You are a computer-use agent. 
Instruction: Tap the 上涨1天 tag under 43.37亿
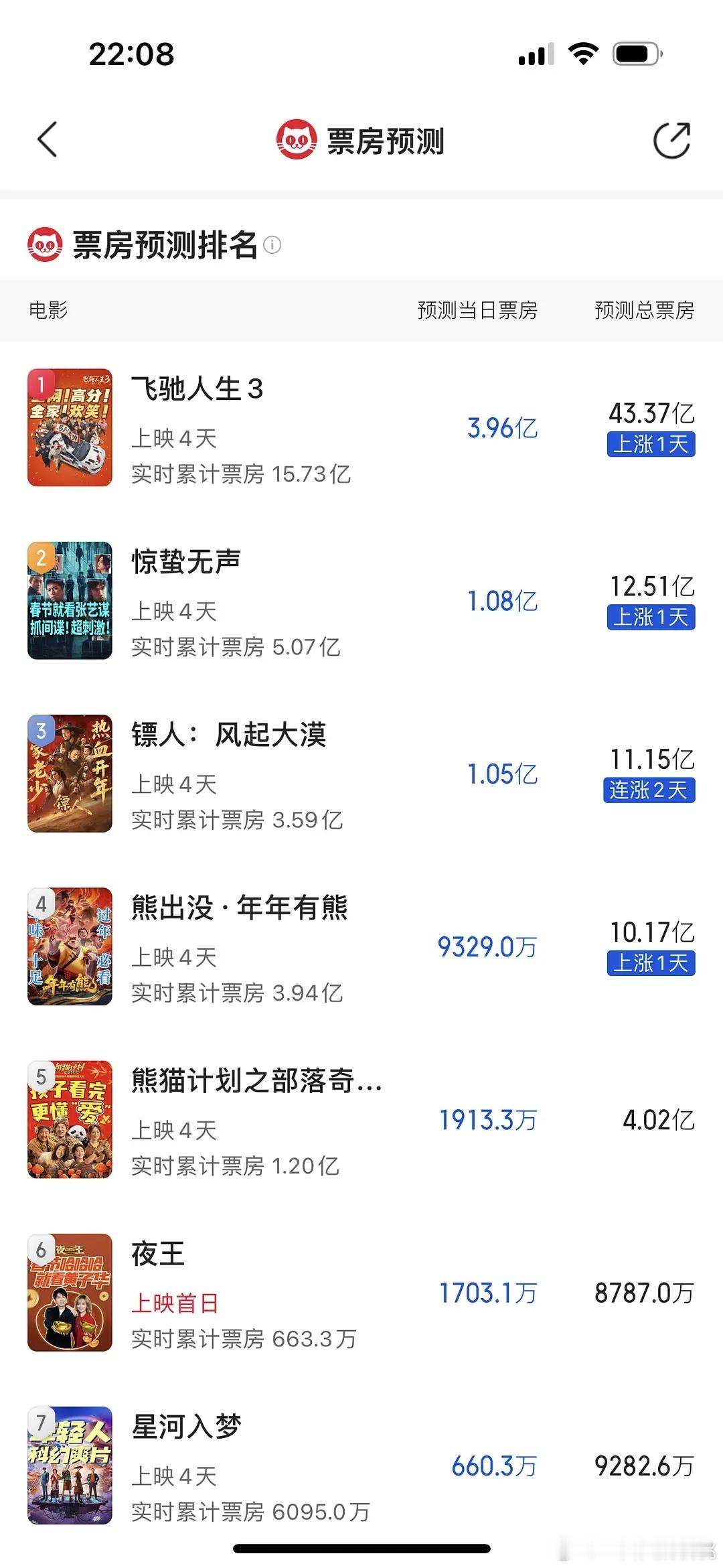(650, 443)
